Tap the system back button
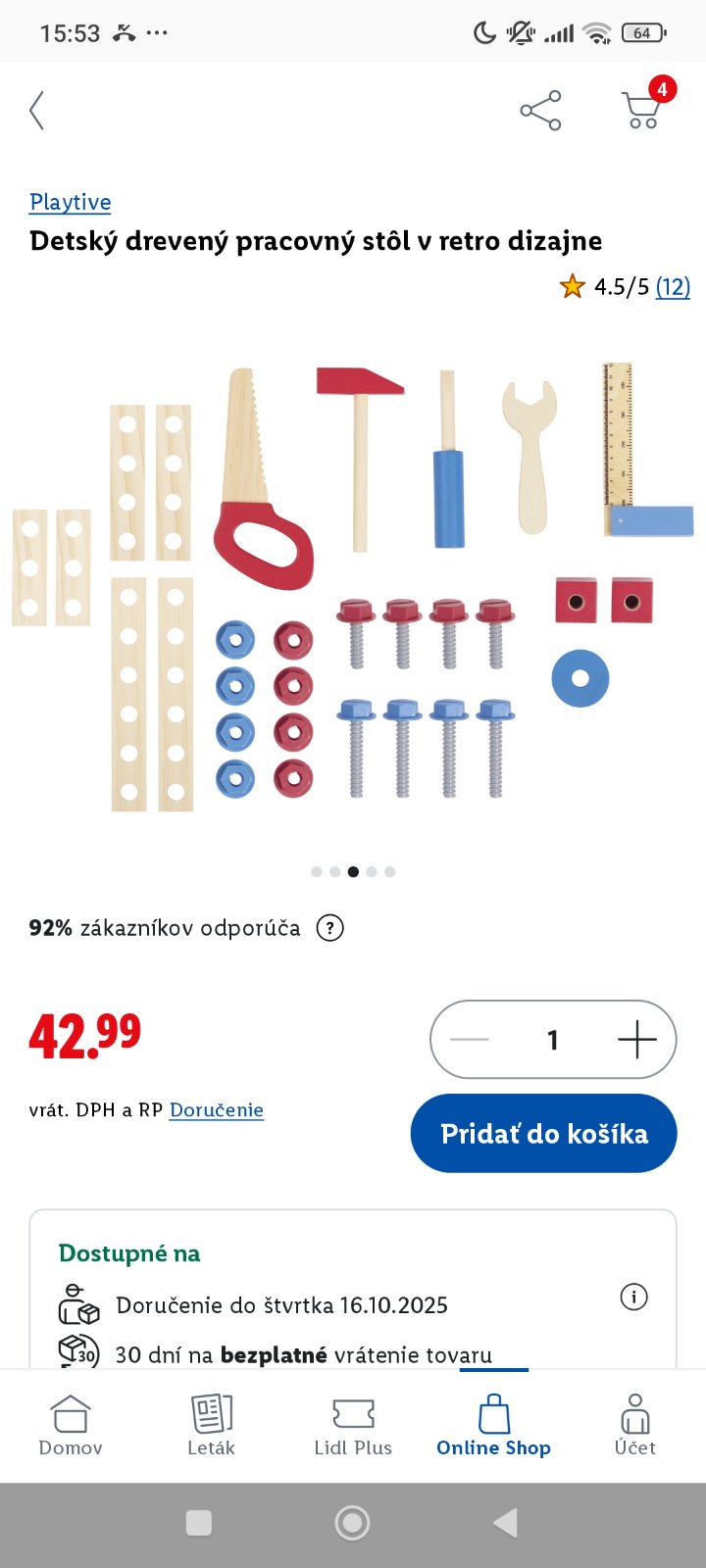This screenshot has height=1568, width=706. pyautogui.click(x=505, y=1522)
